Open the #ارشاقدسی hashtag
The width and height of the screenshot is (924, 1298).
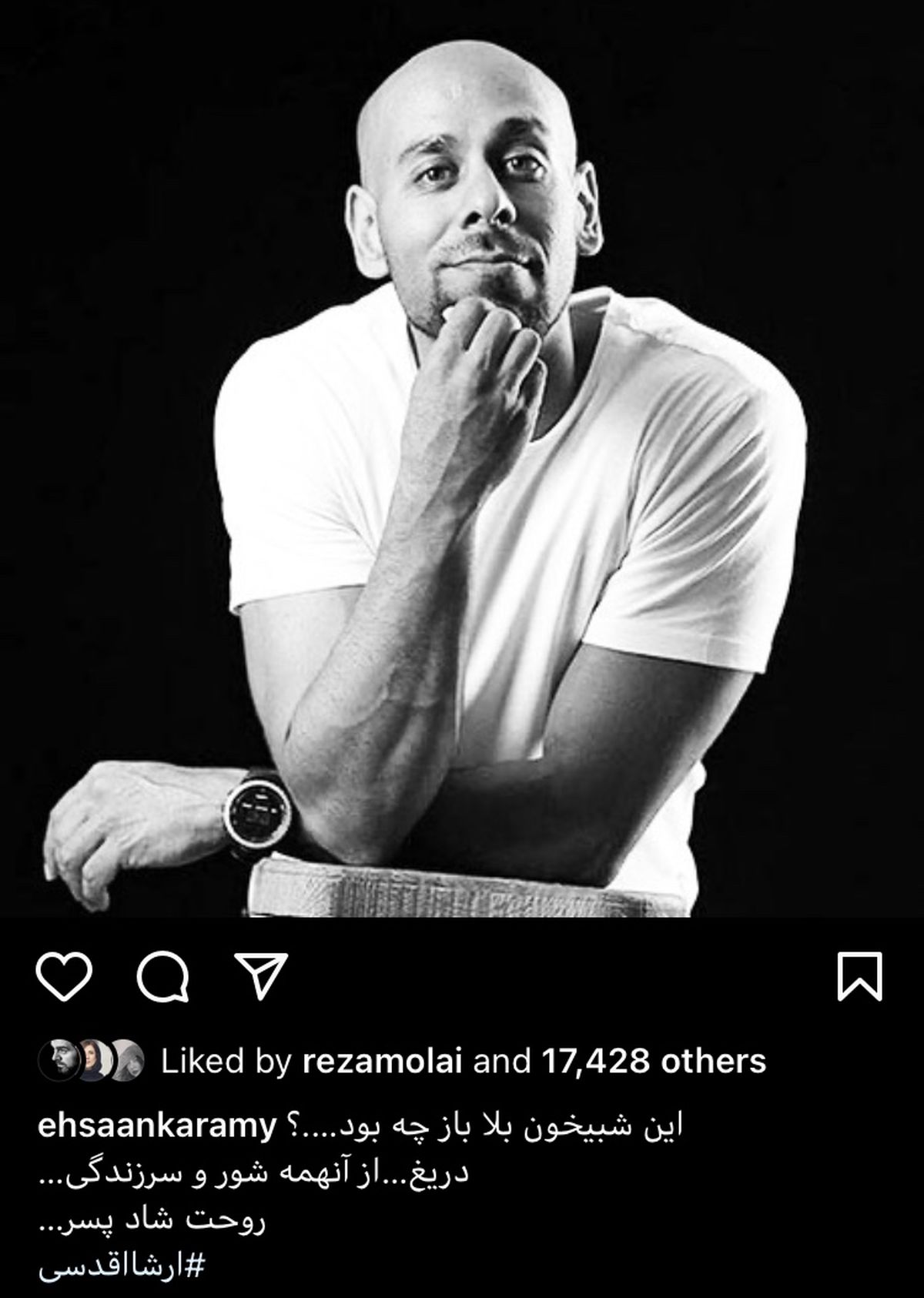coord(122,1267)
